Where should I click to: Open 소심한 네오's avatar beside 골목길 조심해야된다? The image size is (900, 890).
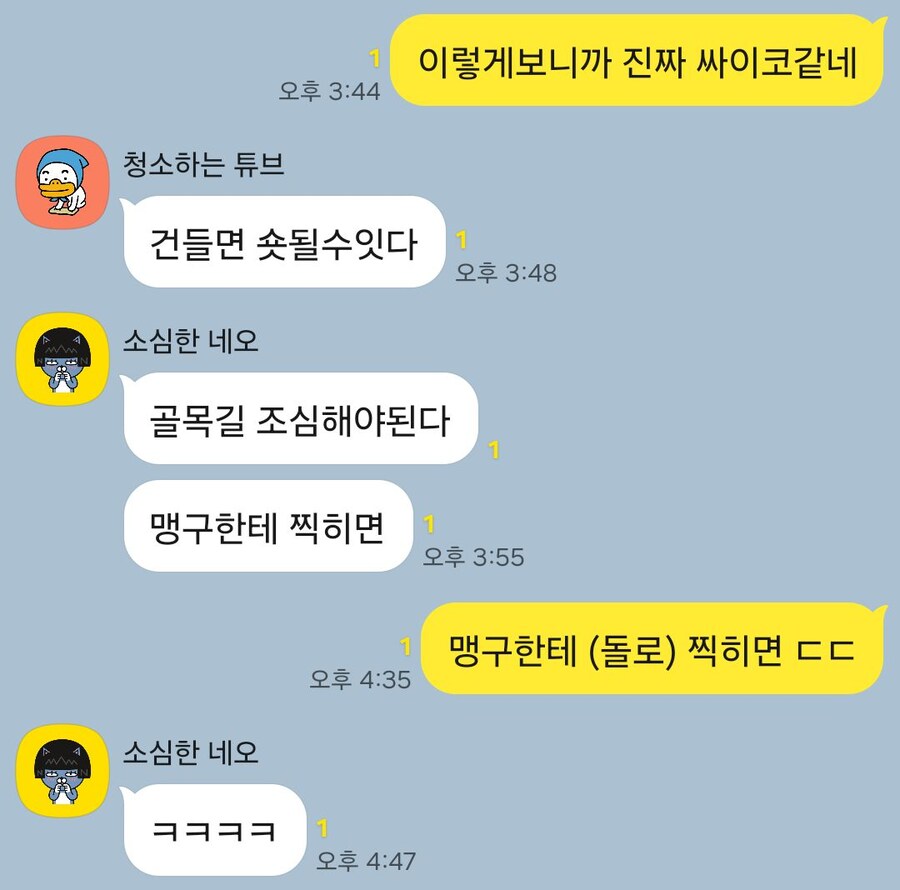click(62, 359)
